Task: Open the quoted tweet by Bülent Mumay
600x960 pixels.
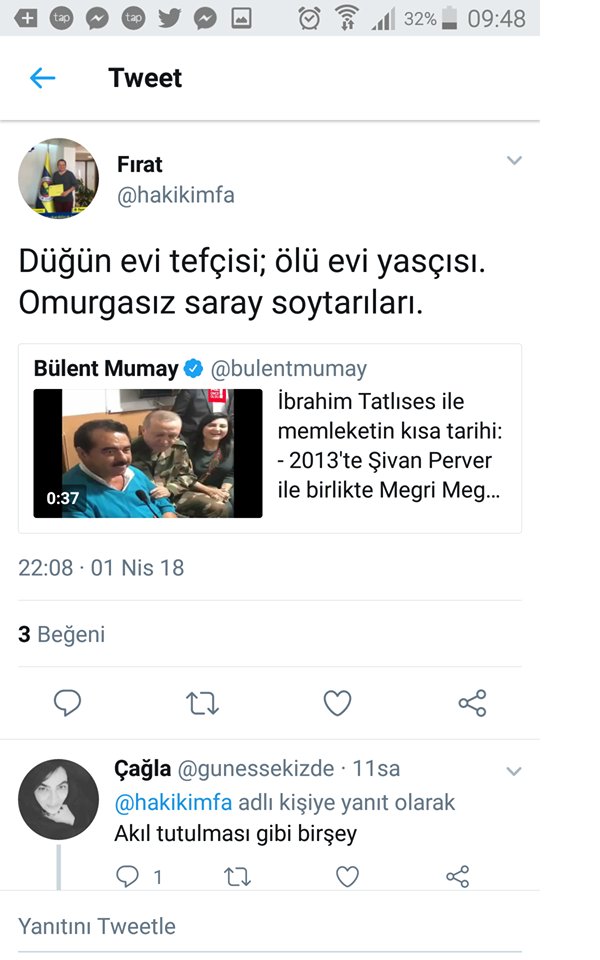Action: [x=270, y=438]
